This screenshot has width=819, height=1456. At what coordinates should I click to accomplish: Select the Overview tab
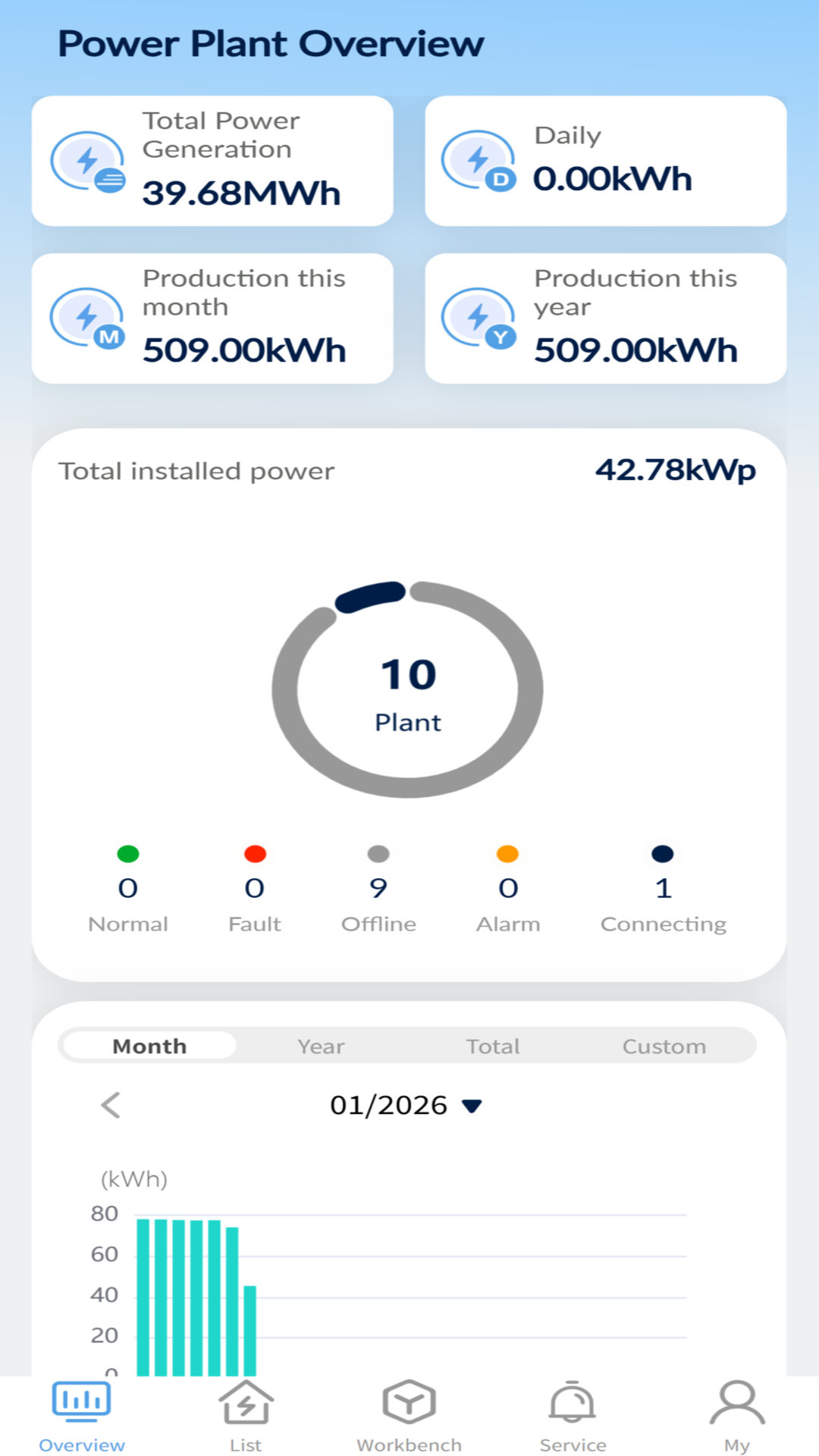(x=82, y=1415)
